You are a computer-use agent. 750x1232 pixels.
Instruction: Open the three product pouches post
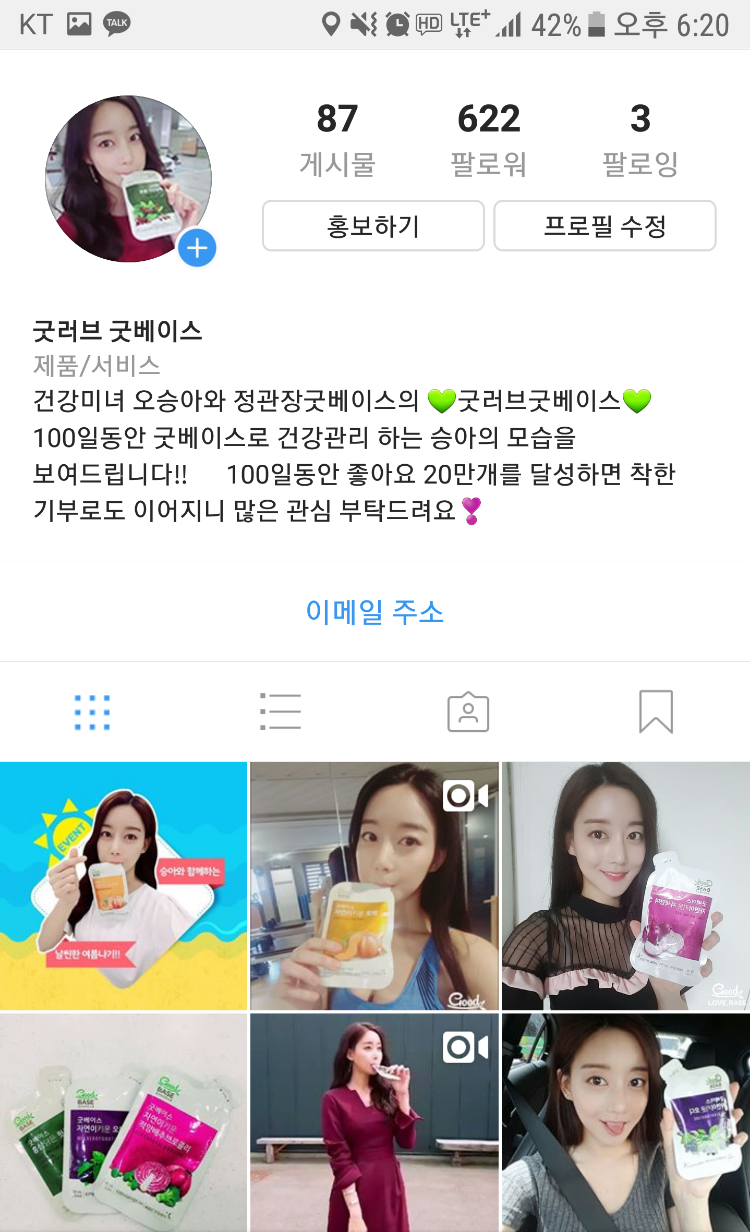[123, 1122]
